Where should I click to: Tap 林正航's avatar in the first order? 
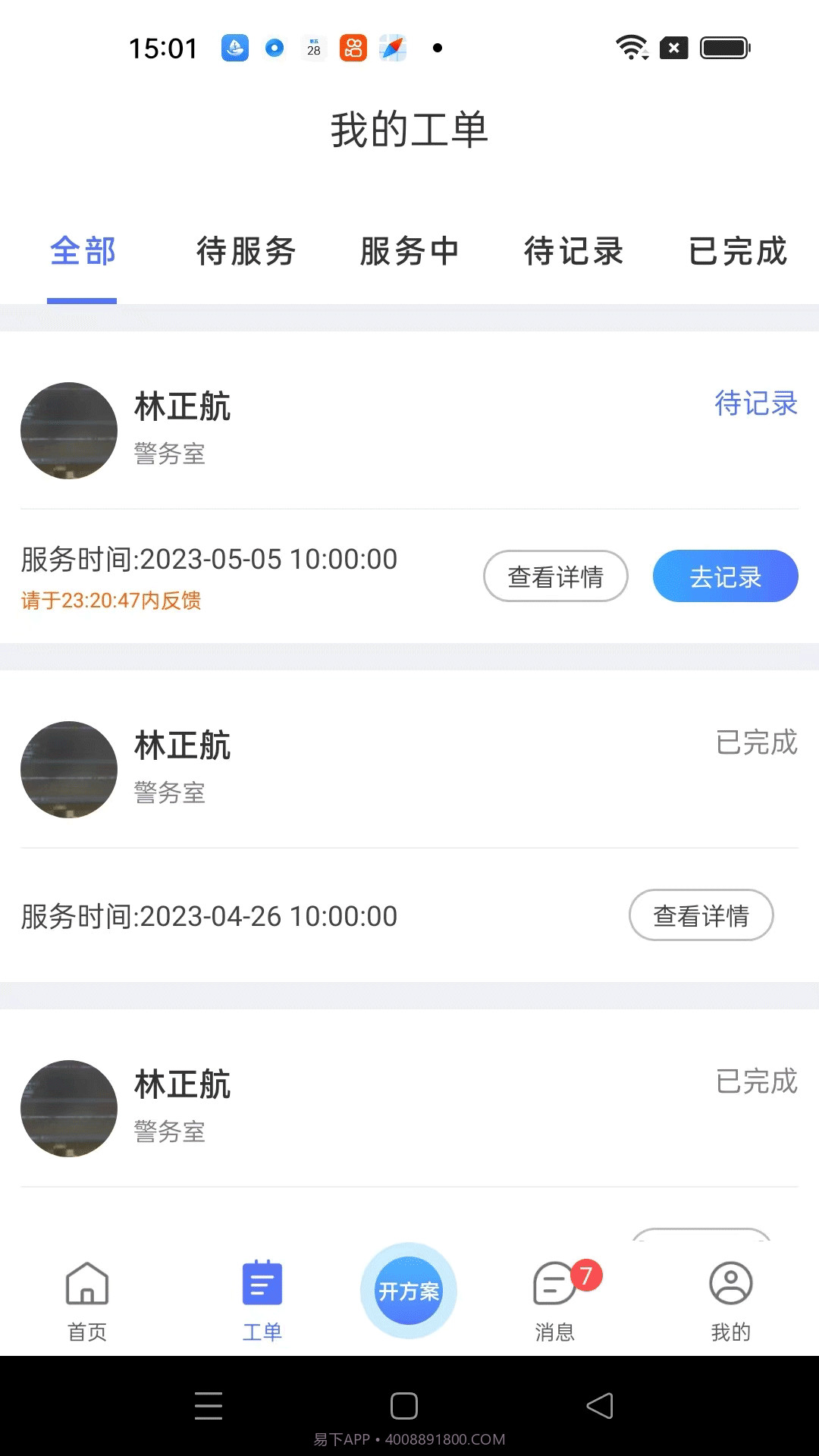tap(68, 430)
